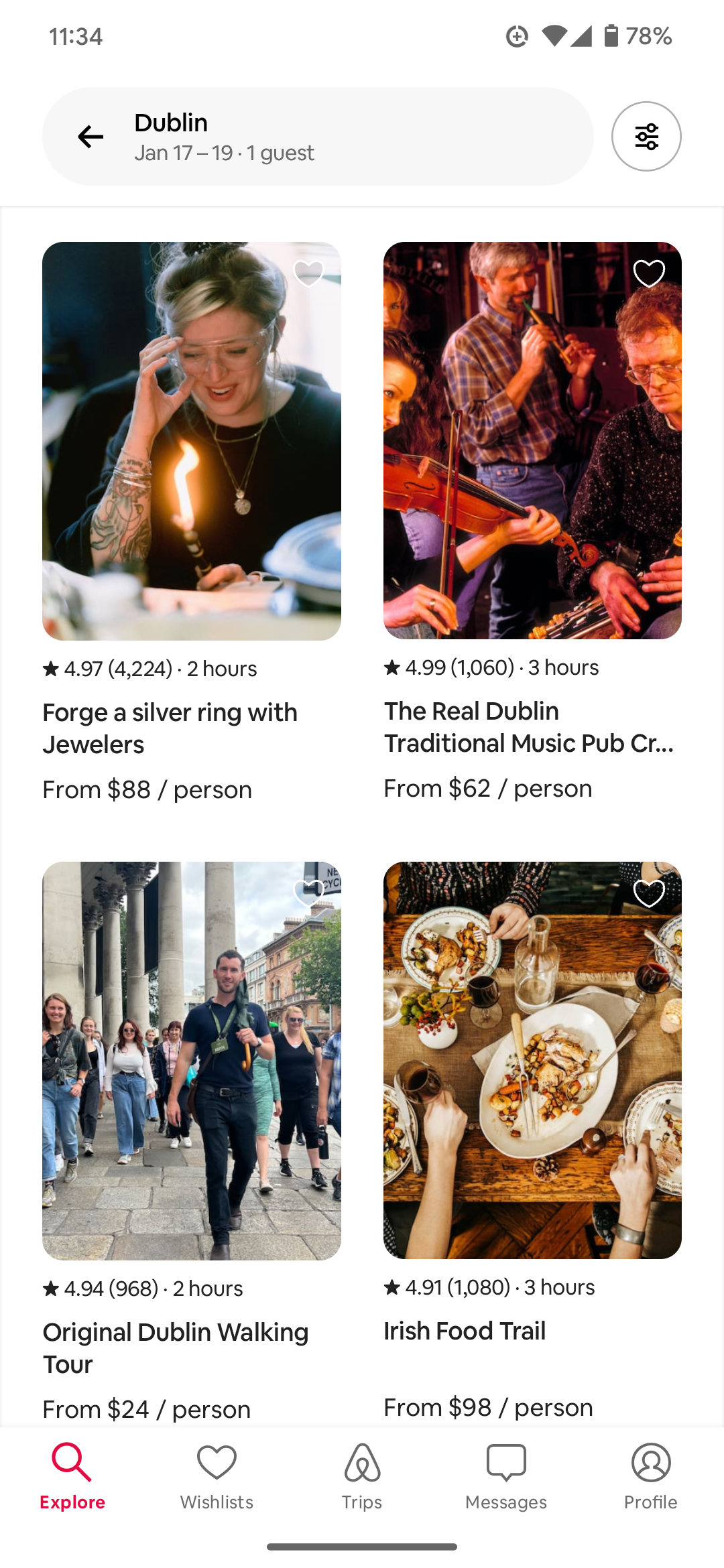
Task: Open the Dublin search summary bar
Action: [x=318, y=136]
